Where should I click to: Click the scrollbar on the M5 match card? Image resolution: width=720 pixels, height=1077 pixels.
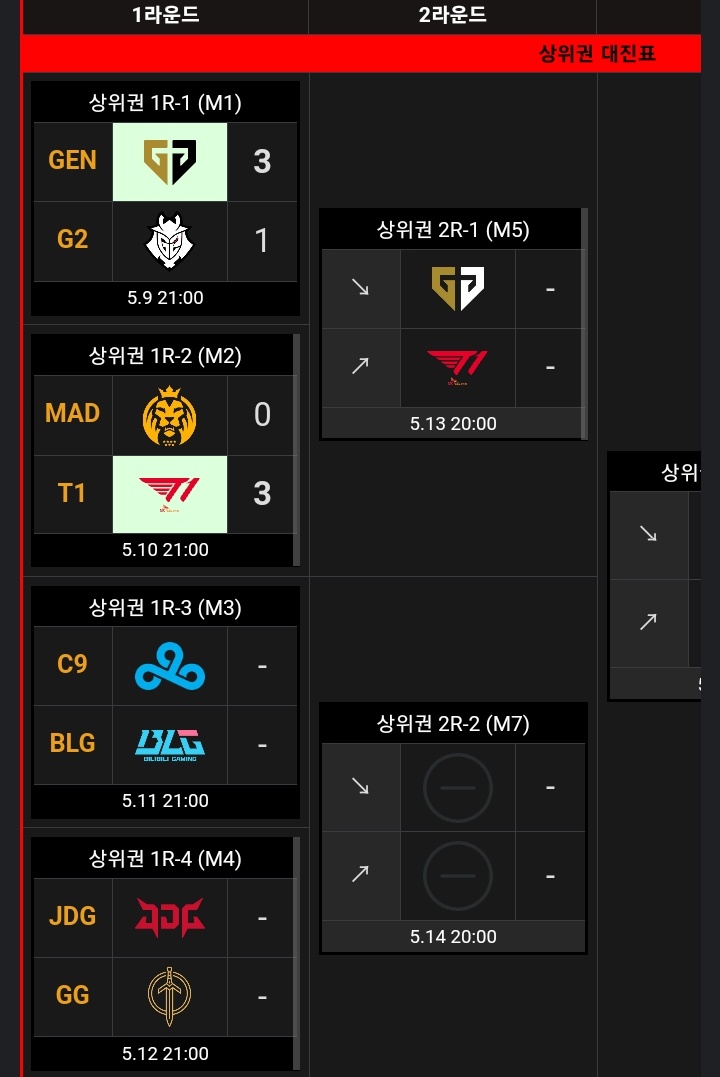[x=581, y=320]
